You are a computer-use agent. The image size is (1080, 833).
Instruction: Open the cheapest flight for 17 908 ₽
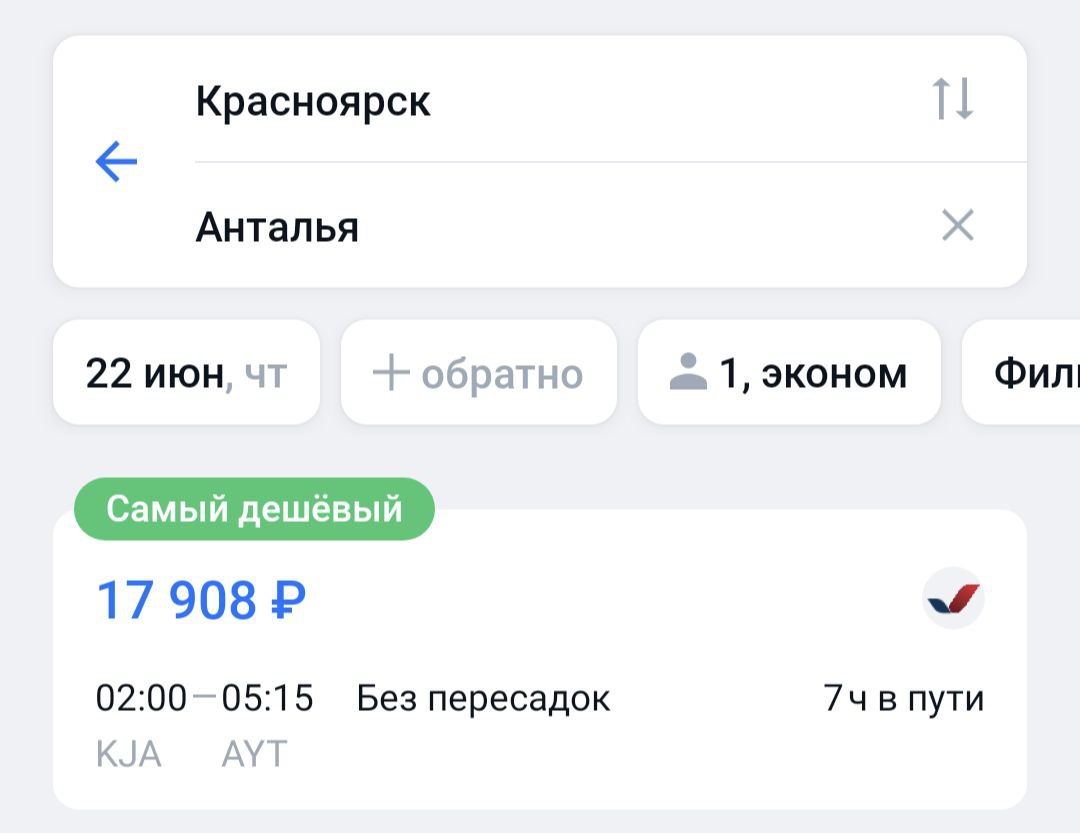pyautogui.click(x=540, y=660)
